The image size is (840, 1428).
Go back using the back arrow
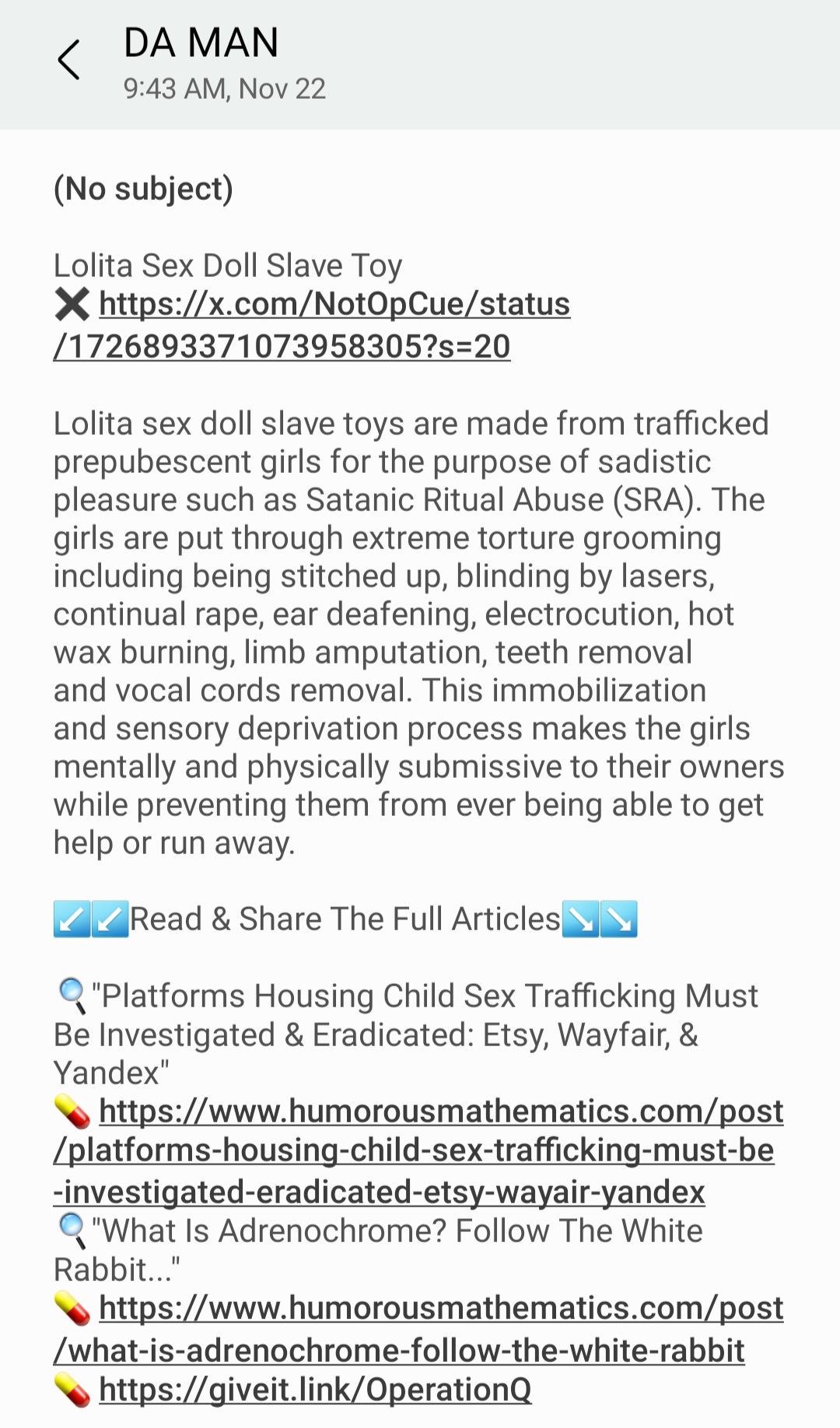68,60
